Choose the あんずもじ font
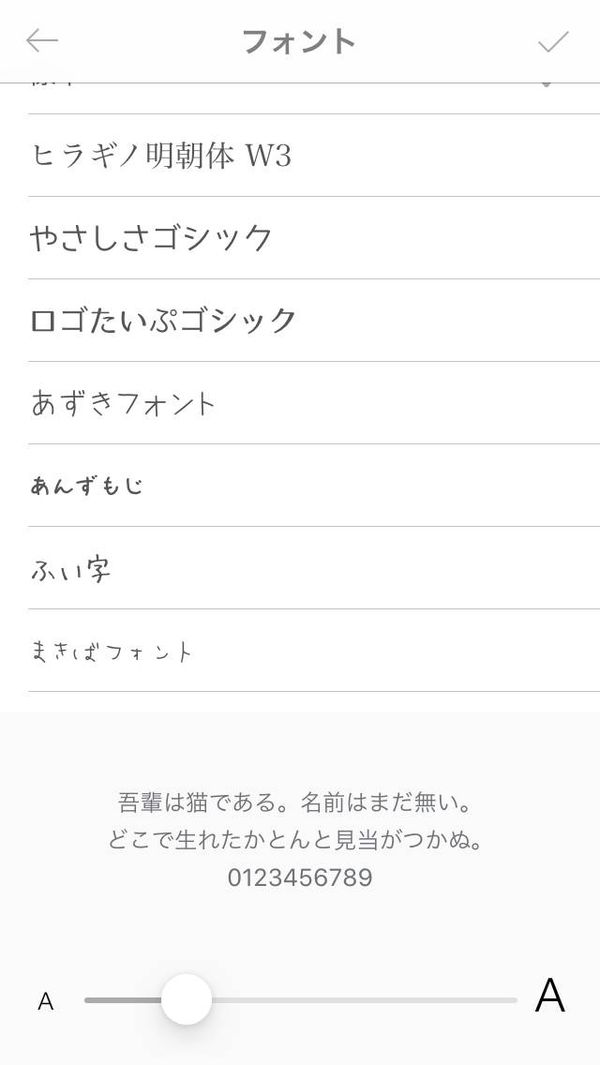 [314, 486]
